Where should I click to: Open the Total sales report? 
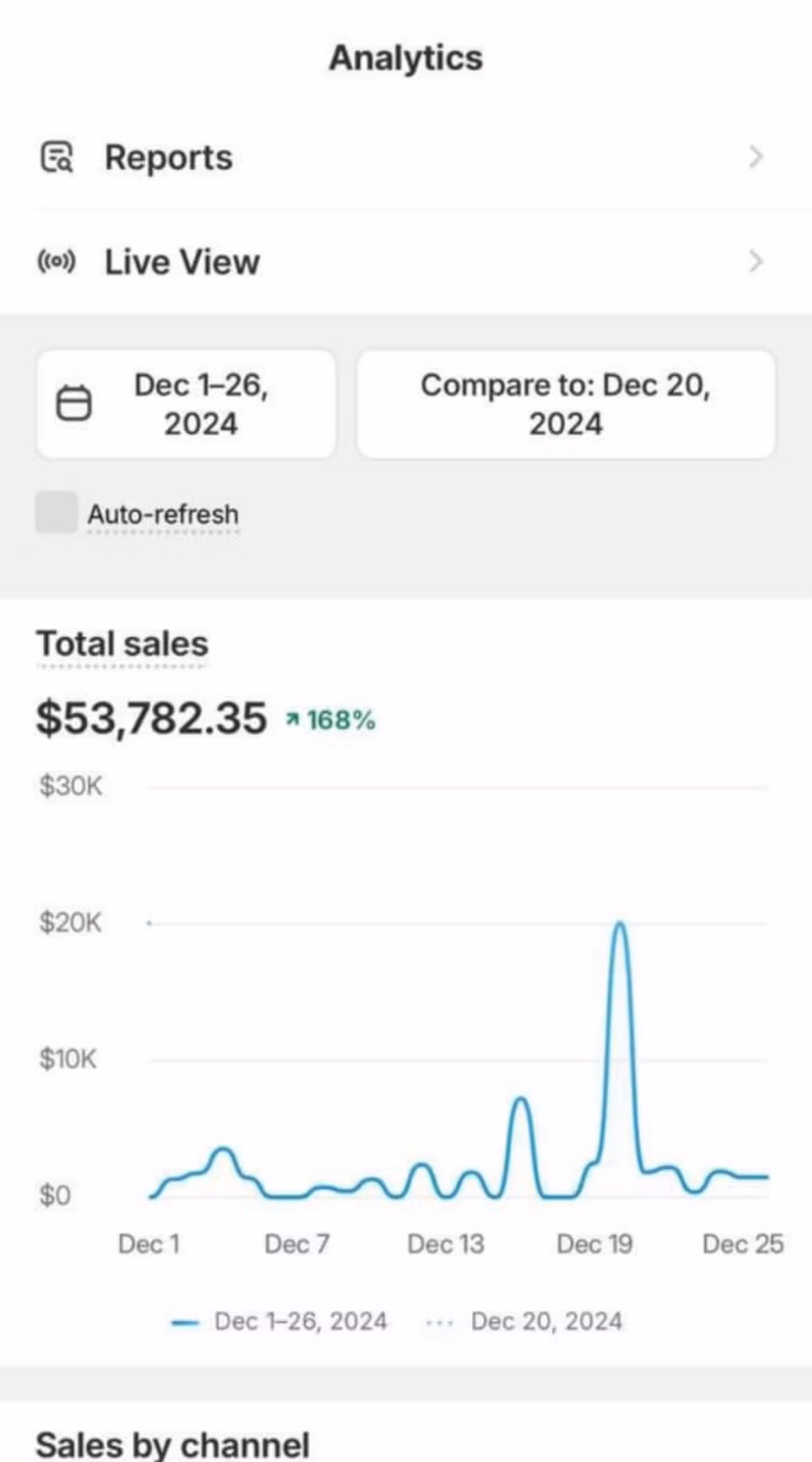[x=122, y=644]
